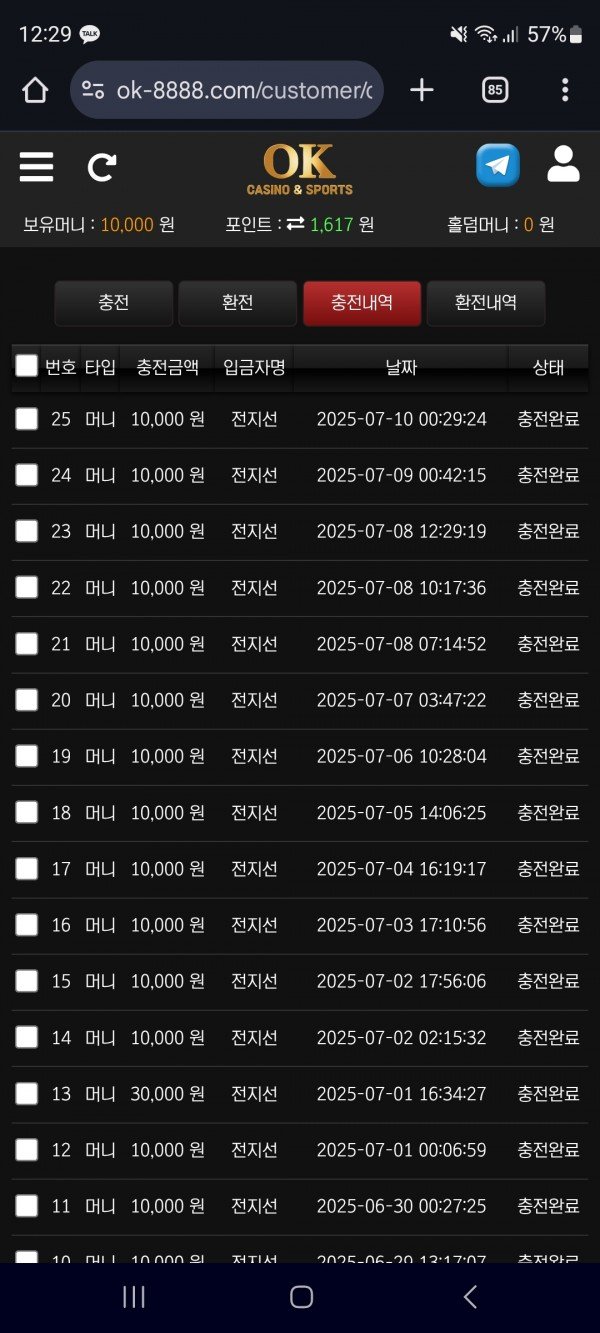Open the Telegram contact icon
This screenshot has width=600, height=1333.
[x=497, y=165]
